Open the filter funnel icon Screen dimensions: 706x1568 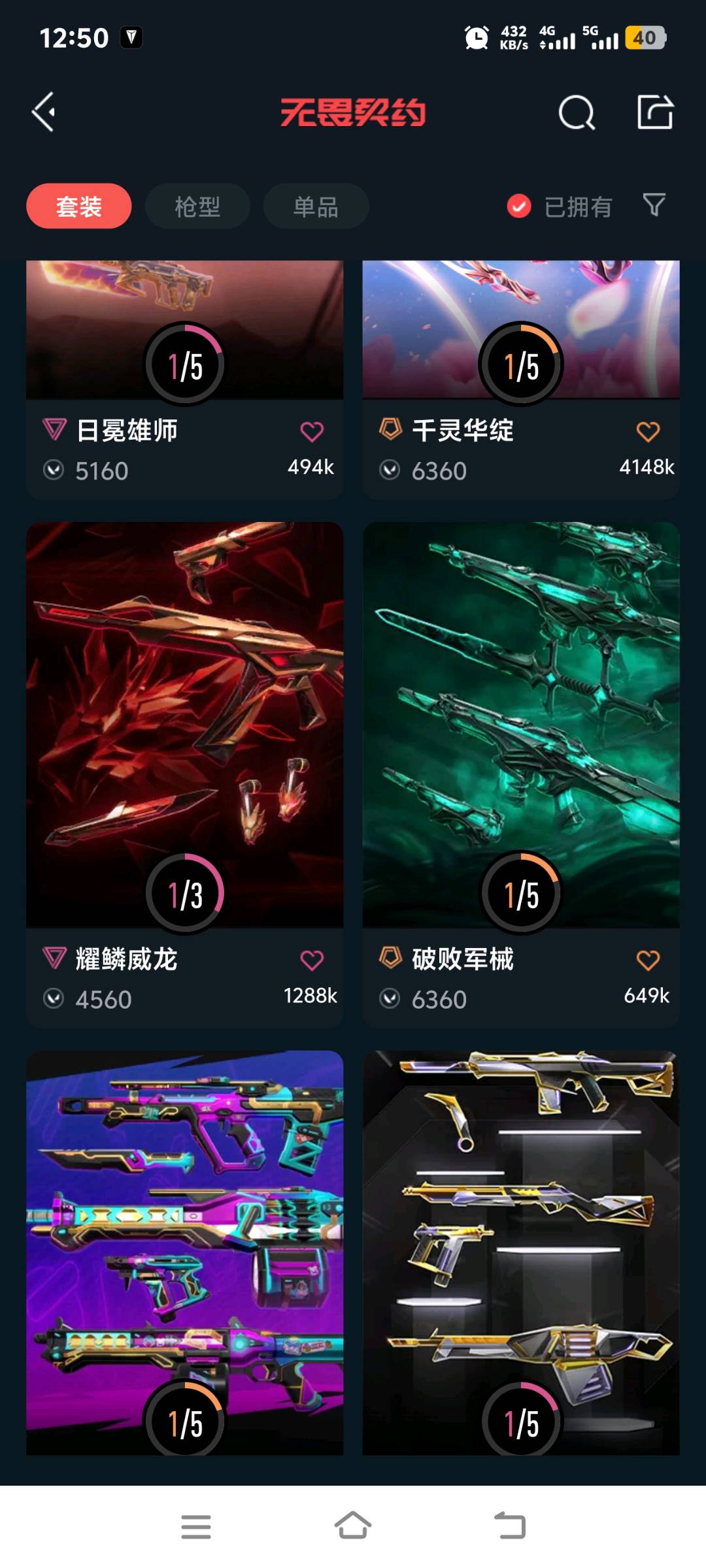coord(654,205)
